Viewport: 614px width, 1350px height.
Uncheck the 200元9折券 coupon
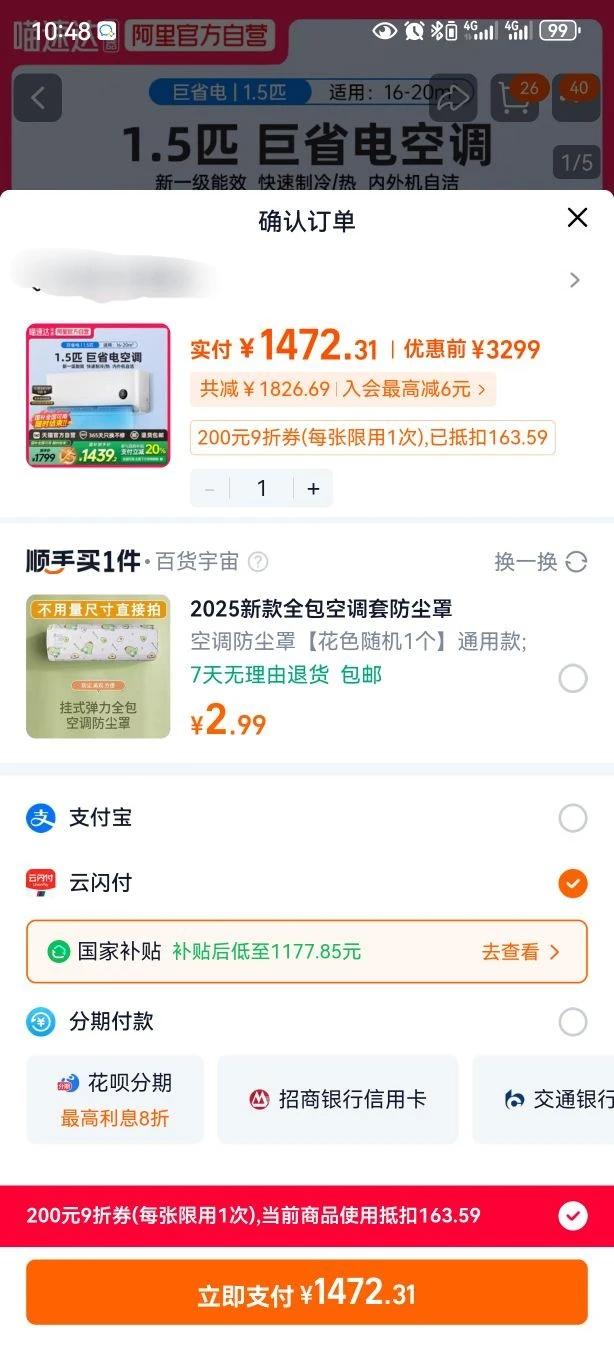[572, 1216]
